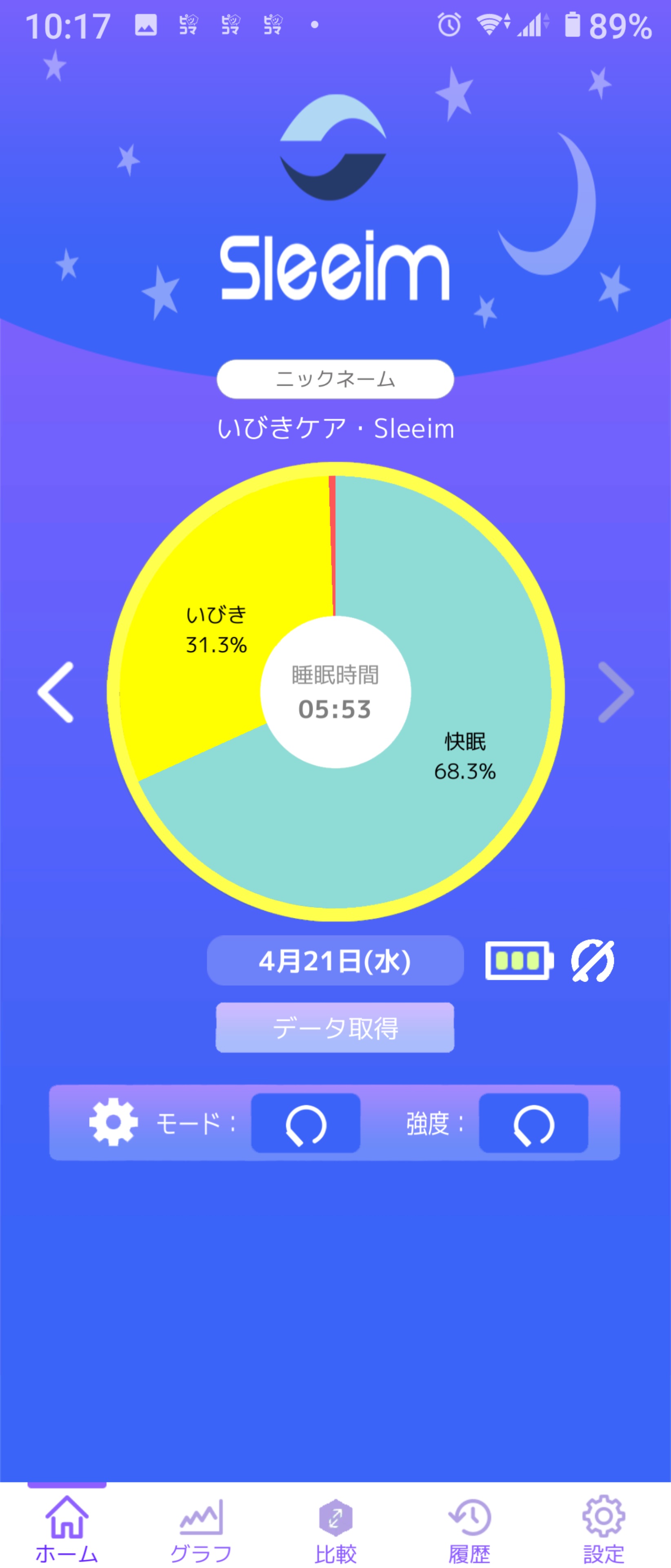Tap the ニックネーム nickname field
671x1568 pixels.
click(335, 379)
